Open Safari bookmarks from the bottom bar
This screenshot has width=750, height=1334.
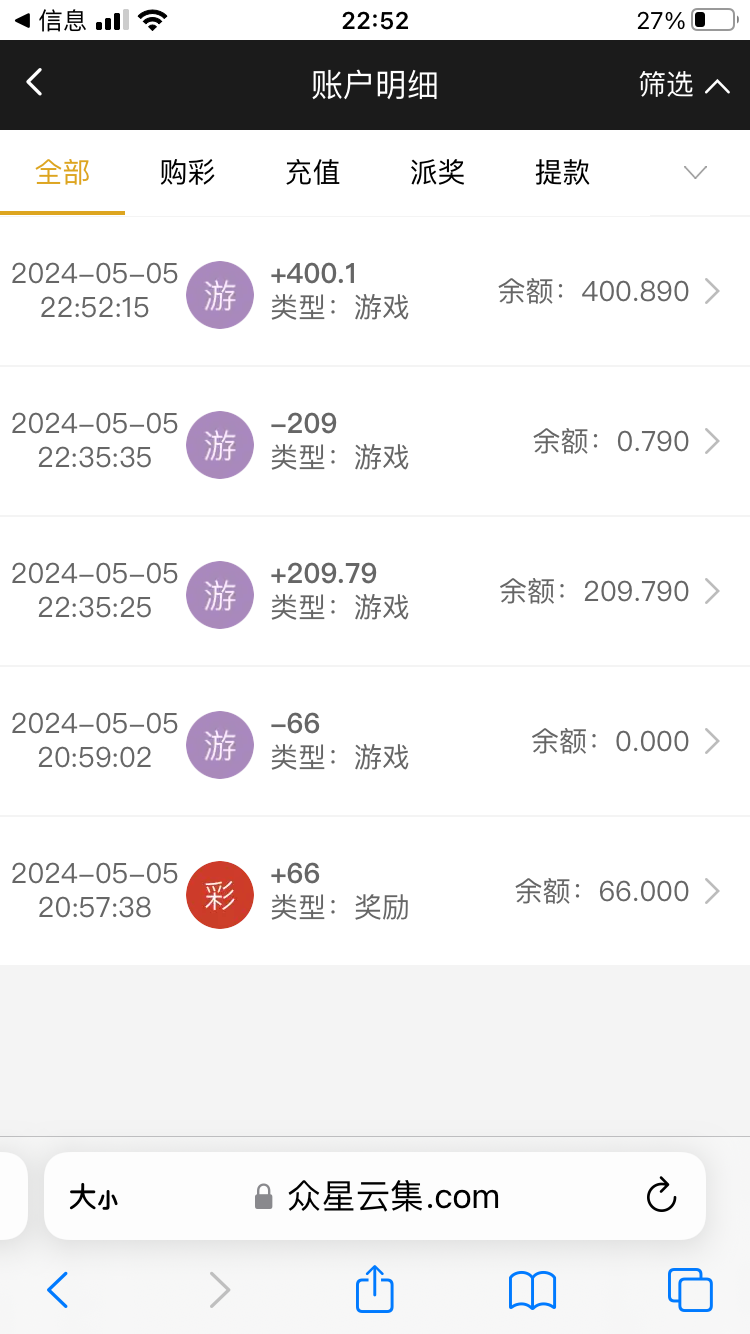[530, 1290]
